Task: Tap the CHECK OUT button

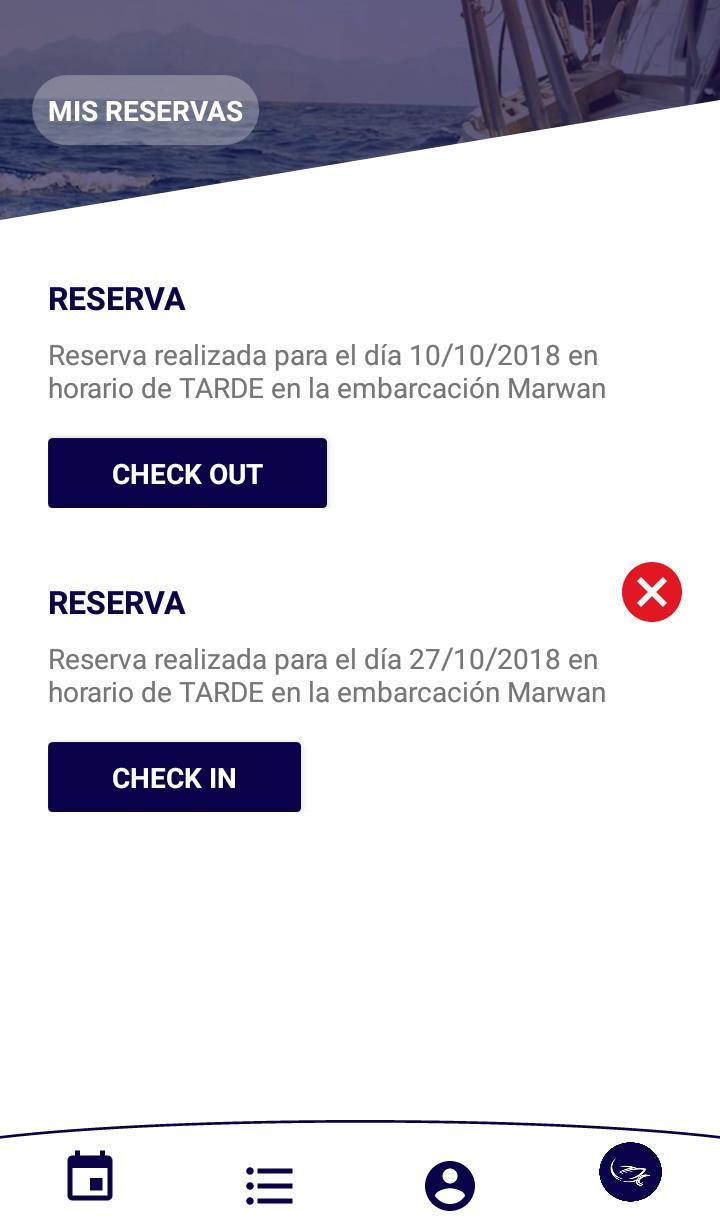Action: [187, 473]
